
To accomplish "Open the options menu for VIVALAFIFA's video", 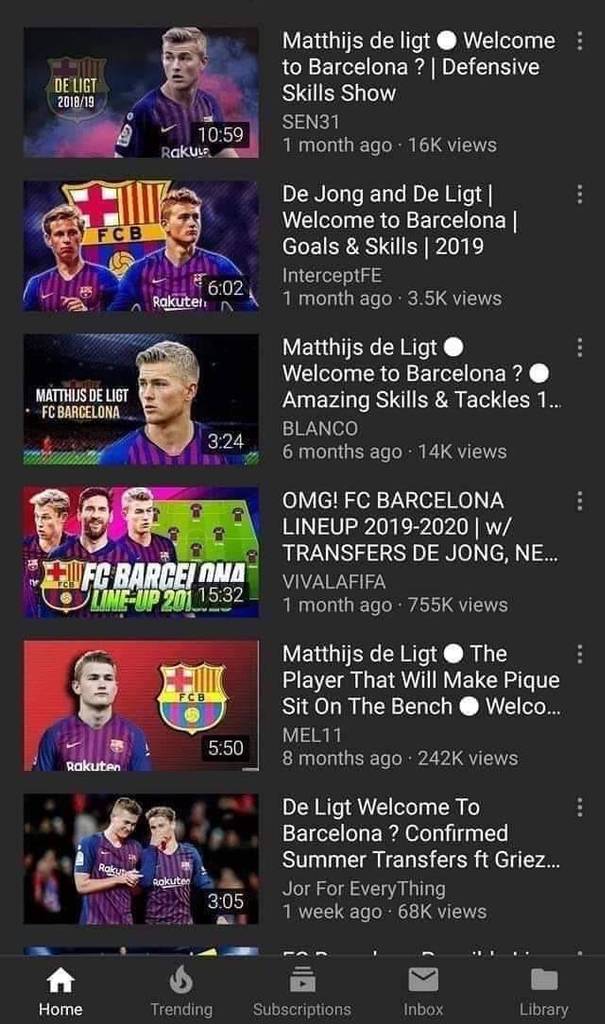I will pyautogui.click(x=579, y=501).
